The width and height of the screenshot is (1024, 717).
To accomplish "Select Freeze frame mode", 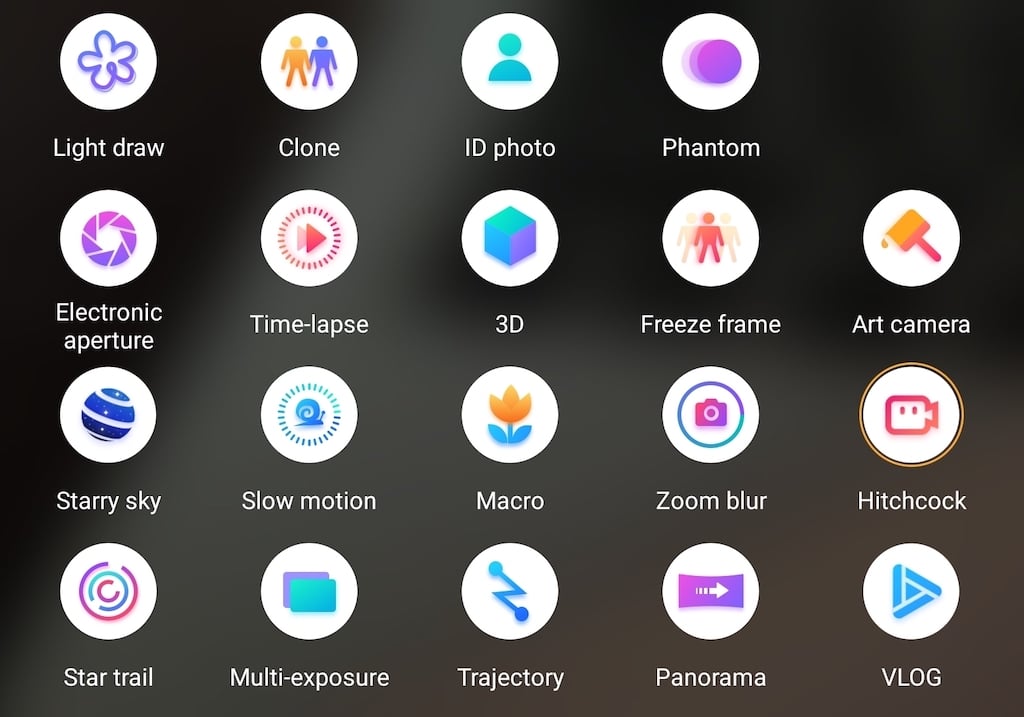I will pos(711,238).
